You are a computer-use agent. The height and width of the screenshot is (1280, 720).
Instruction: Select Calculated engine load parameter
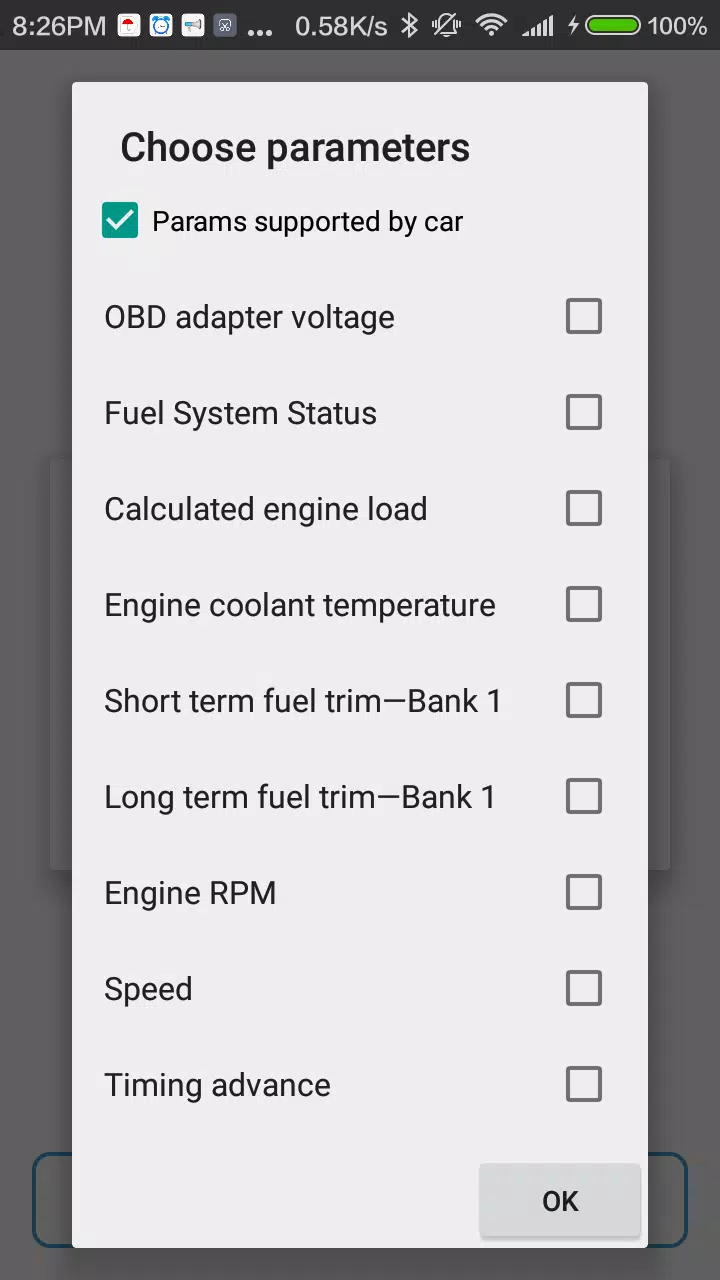584,508
